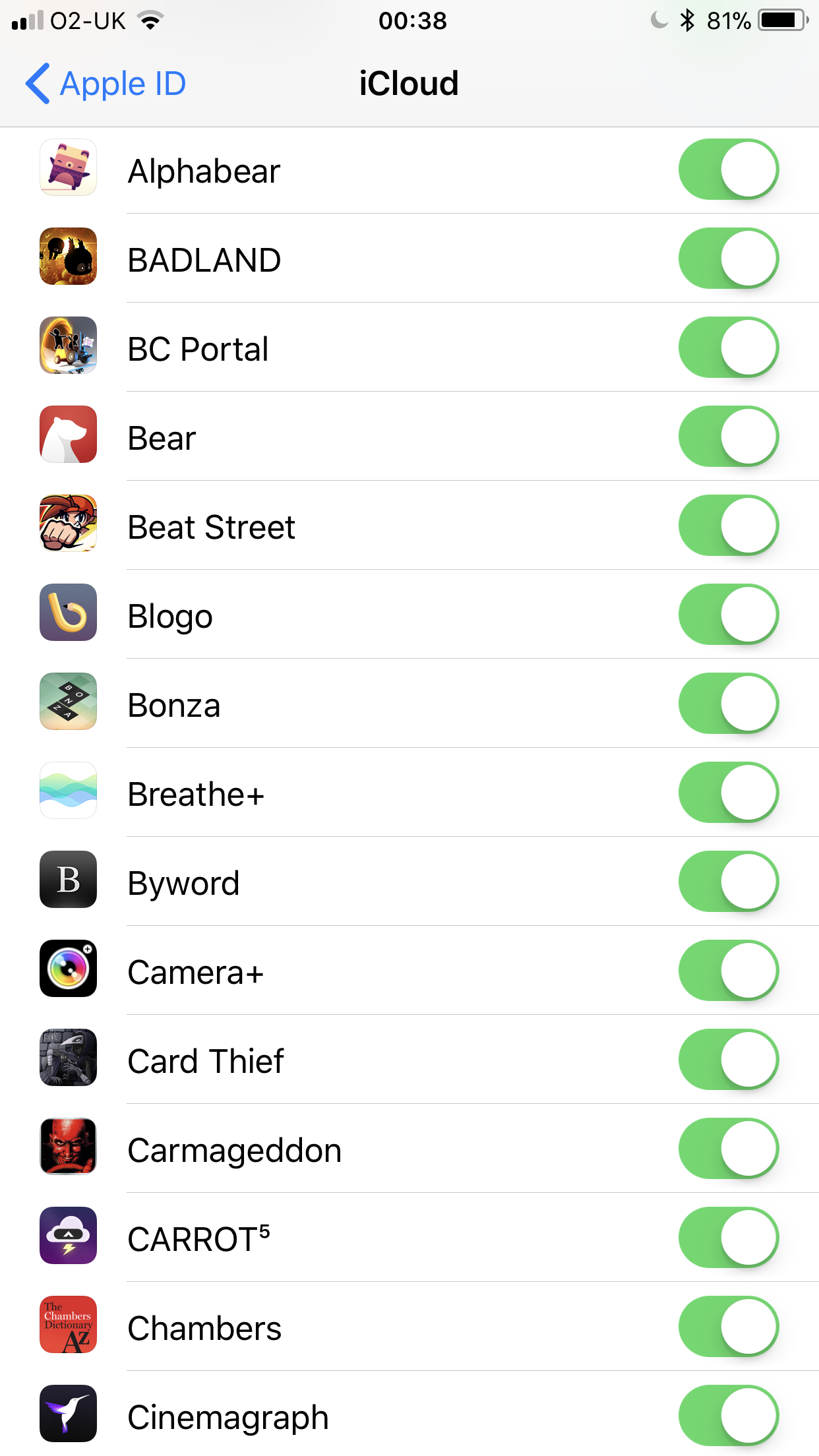Image resolution: width=819 pixels, height=1456 pixels.
Task: Turn off iCloud for Cinemagraph
Action: click(x=729, y=1416)
